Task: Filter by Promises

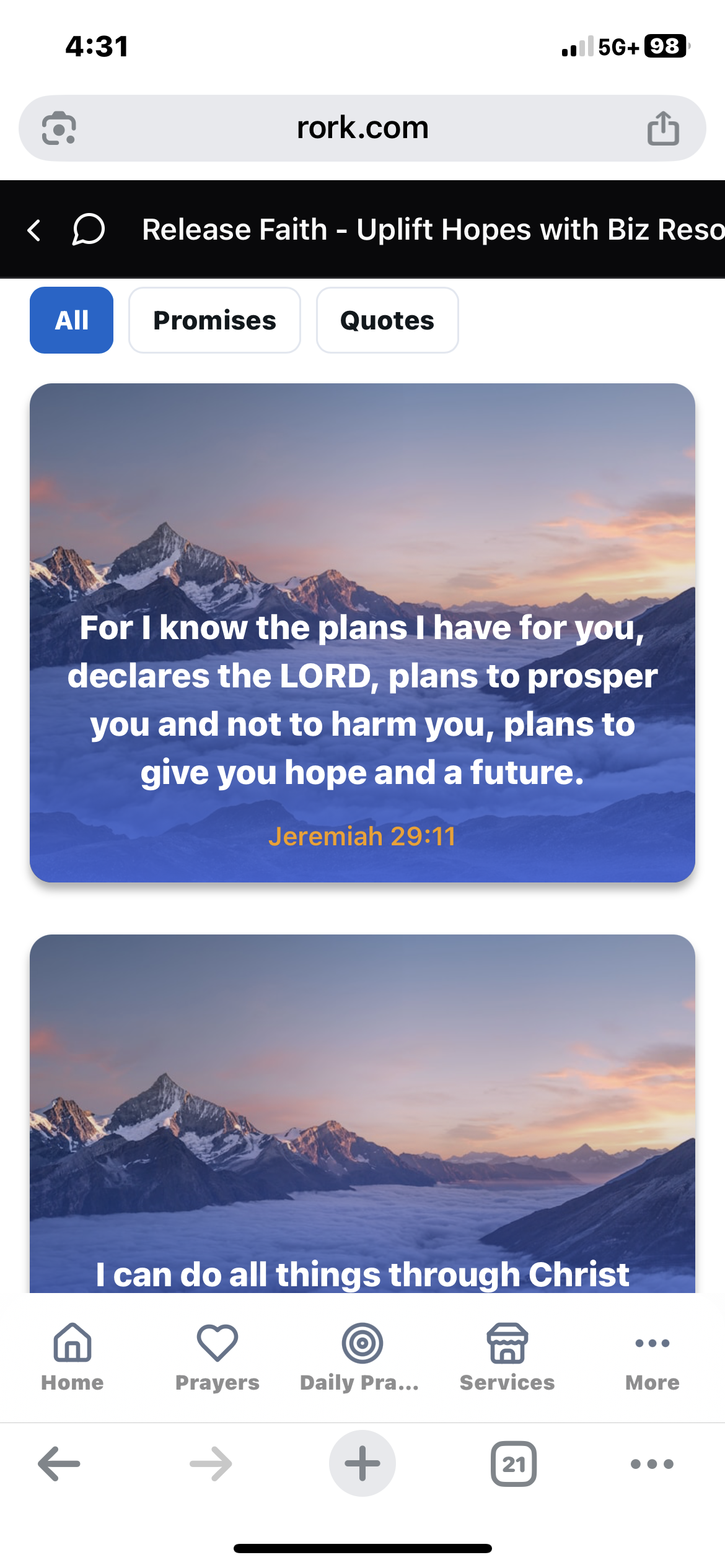Action: 214,320
